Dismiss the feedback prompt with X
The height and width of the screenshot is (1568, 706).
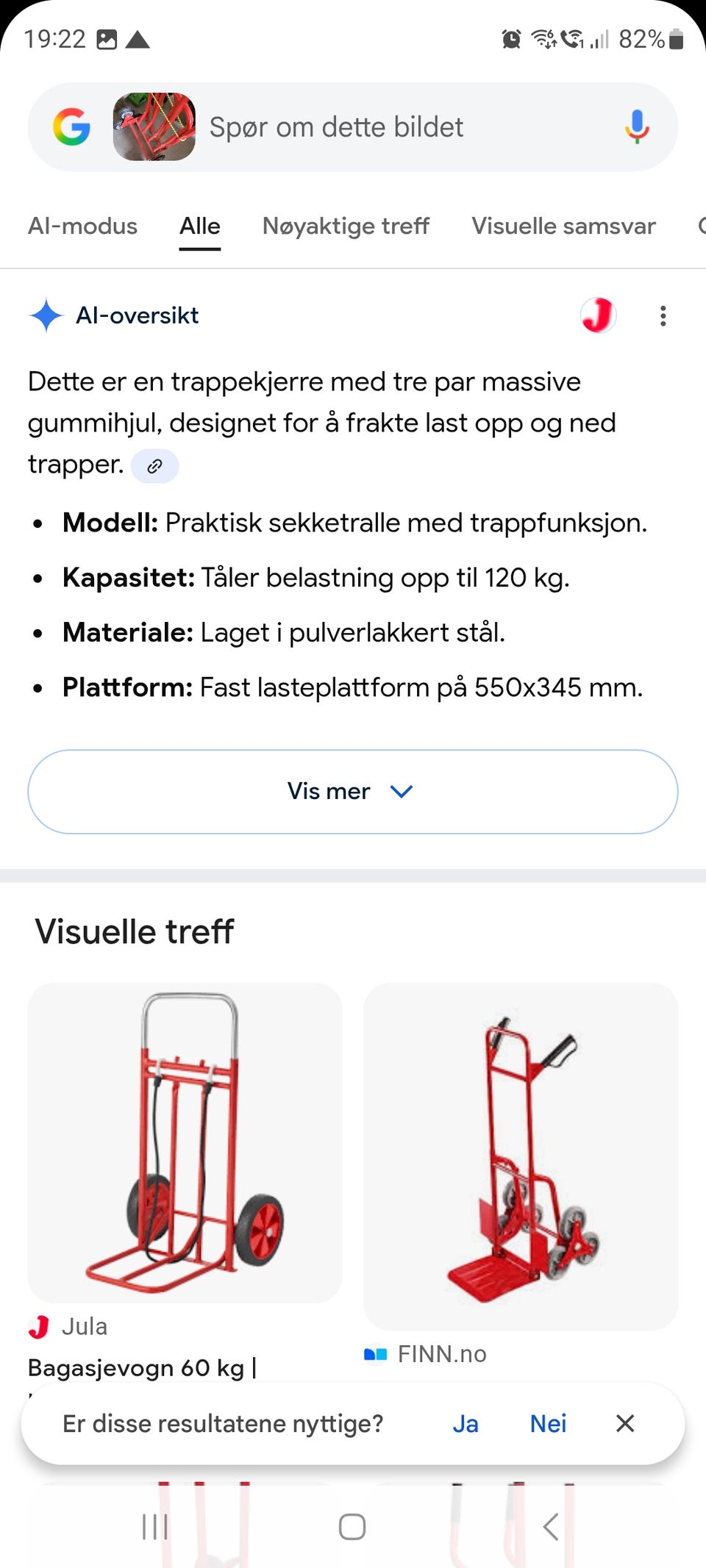pos(624,1423)
